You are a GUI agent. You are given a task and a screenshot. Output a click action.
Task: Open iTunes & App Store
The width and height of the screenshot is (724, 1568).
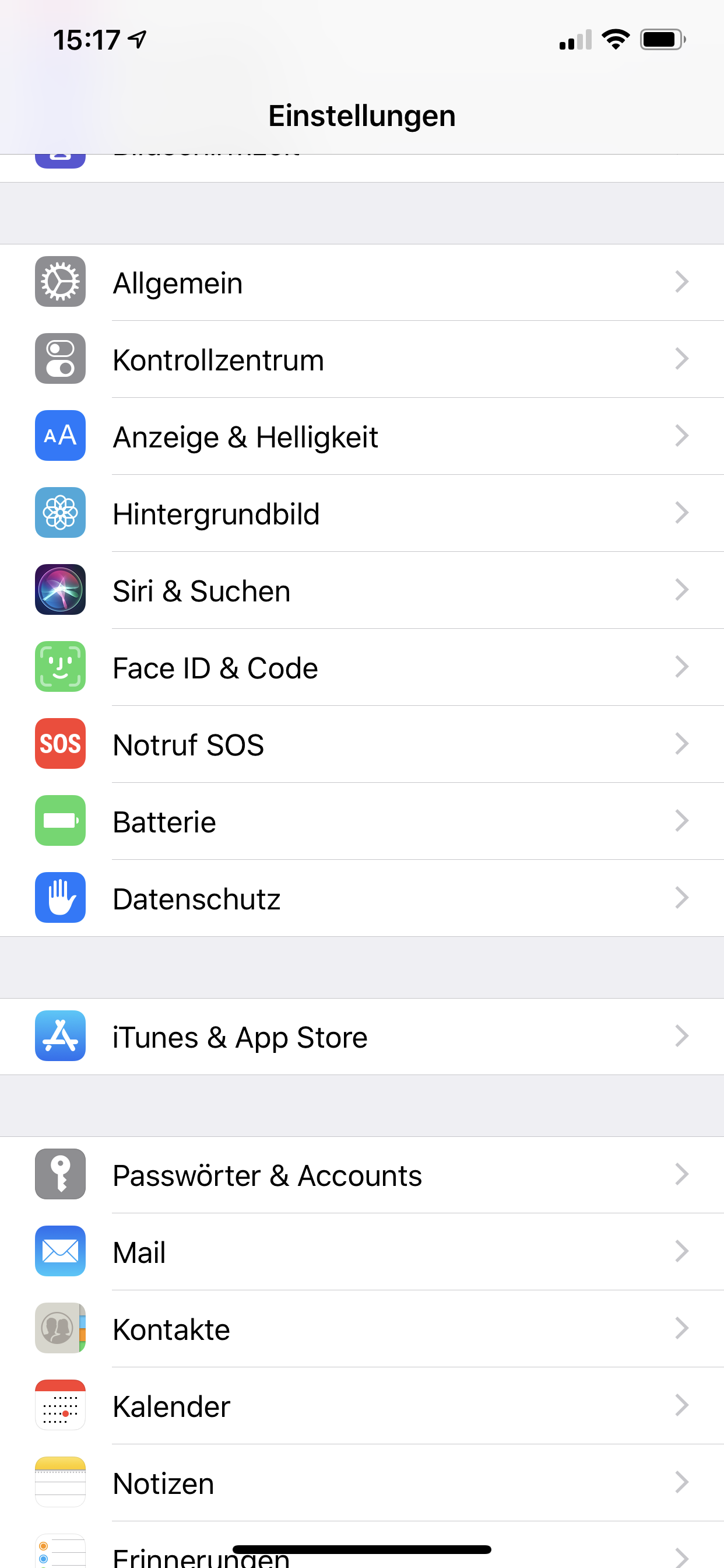[x=361, y=1037]
